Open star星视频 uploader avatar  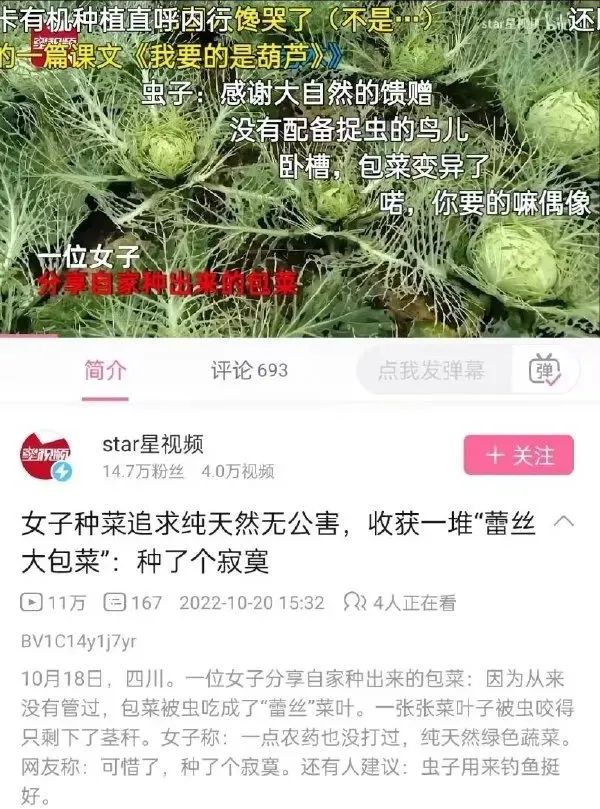click(x=48, y=456)
